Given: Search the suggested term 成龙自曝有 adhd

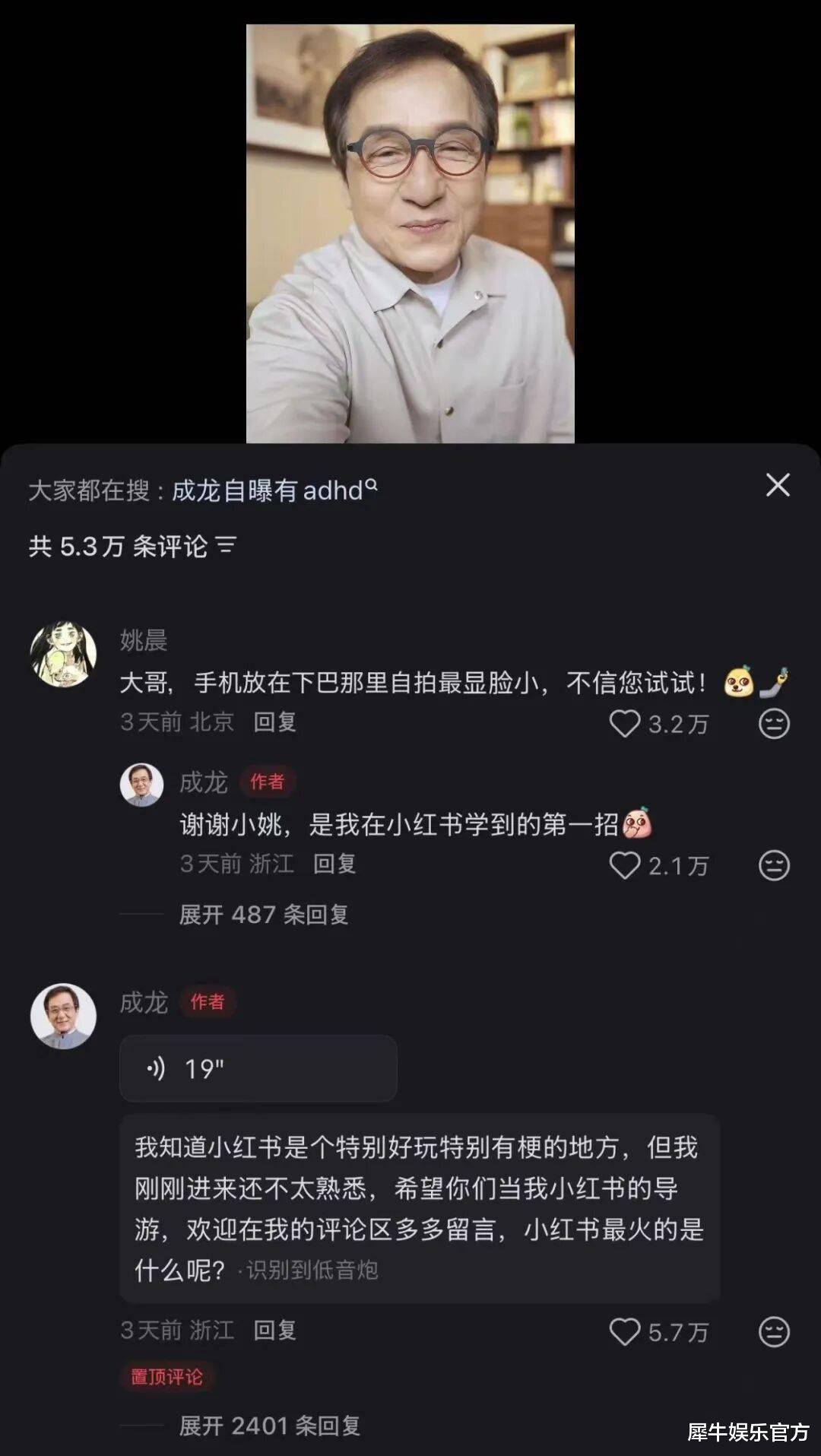Looking at the screenshot, I should [x=274, y=490].
